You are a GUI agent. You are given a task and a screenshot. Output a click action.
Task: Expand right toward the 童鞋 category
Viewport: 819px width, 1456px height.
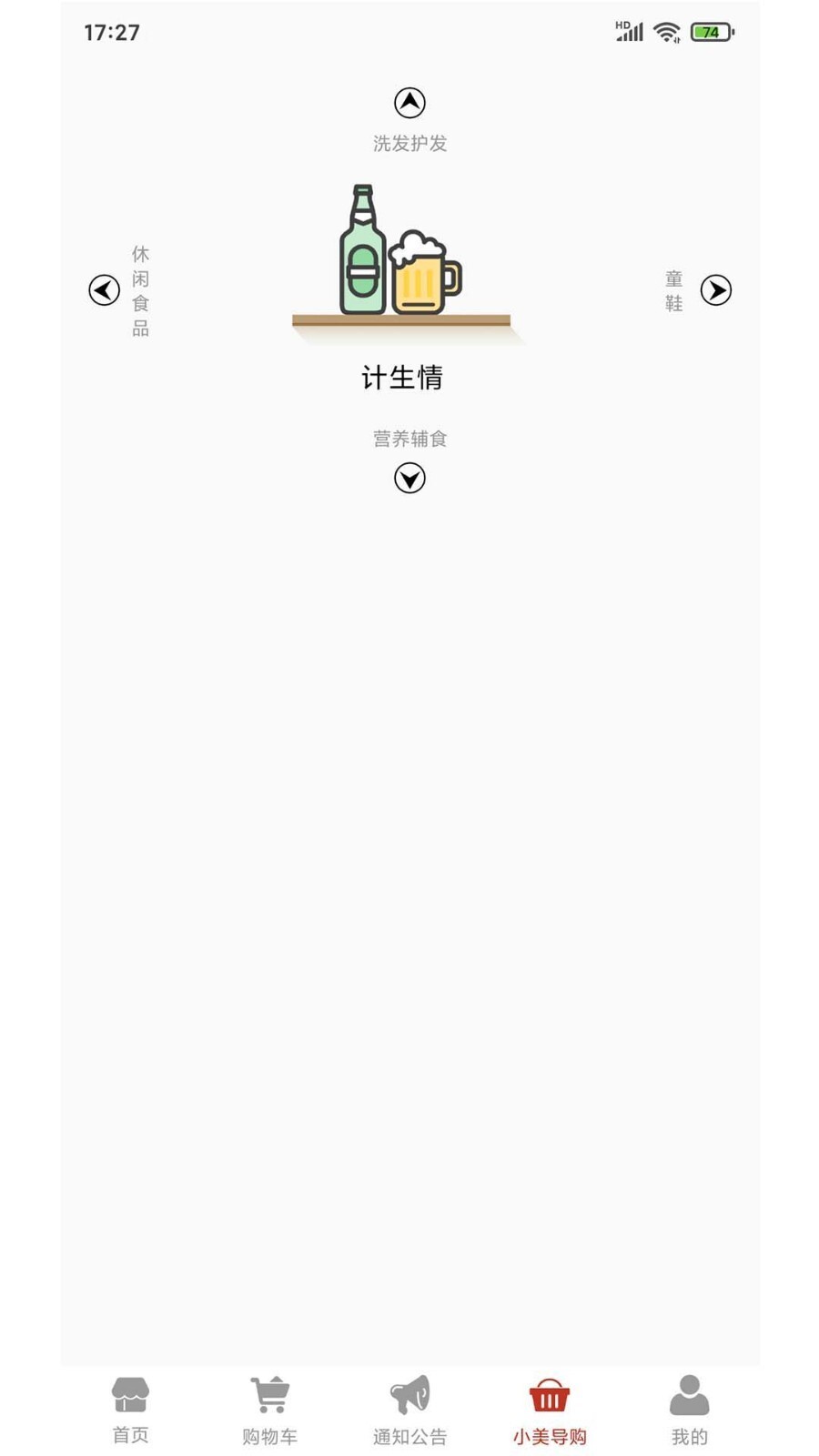point(715,290)
